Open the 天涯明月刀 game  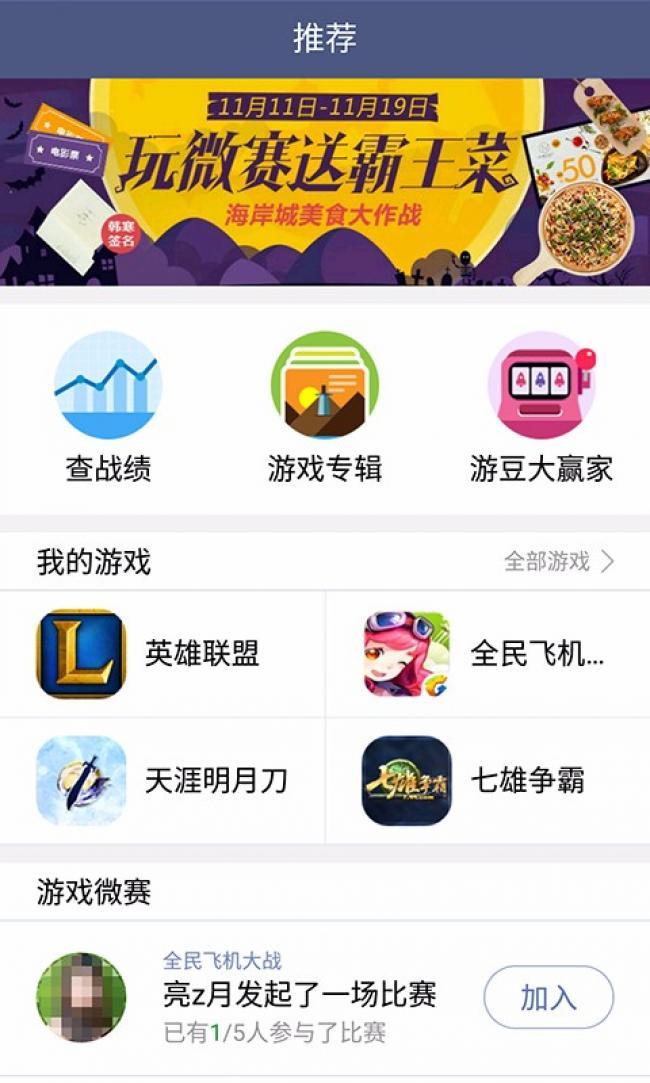(x=162, y=781)
